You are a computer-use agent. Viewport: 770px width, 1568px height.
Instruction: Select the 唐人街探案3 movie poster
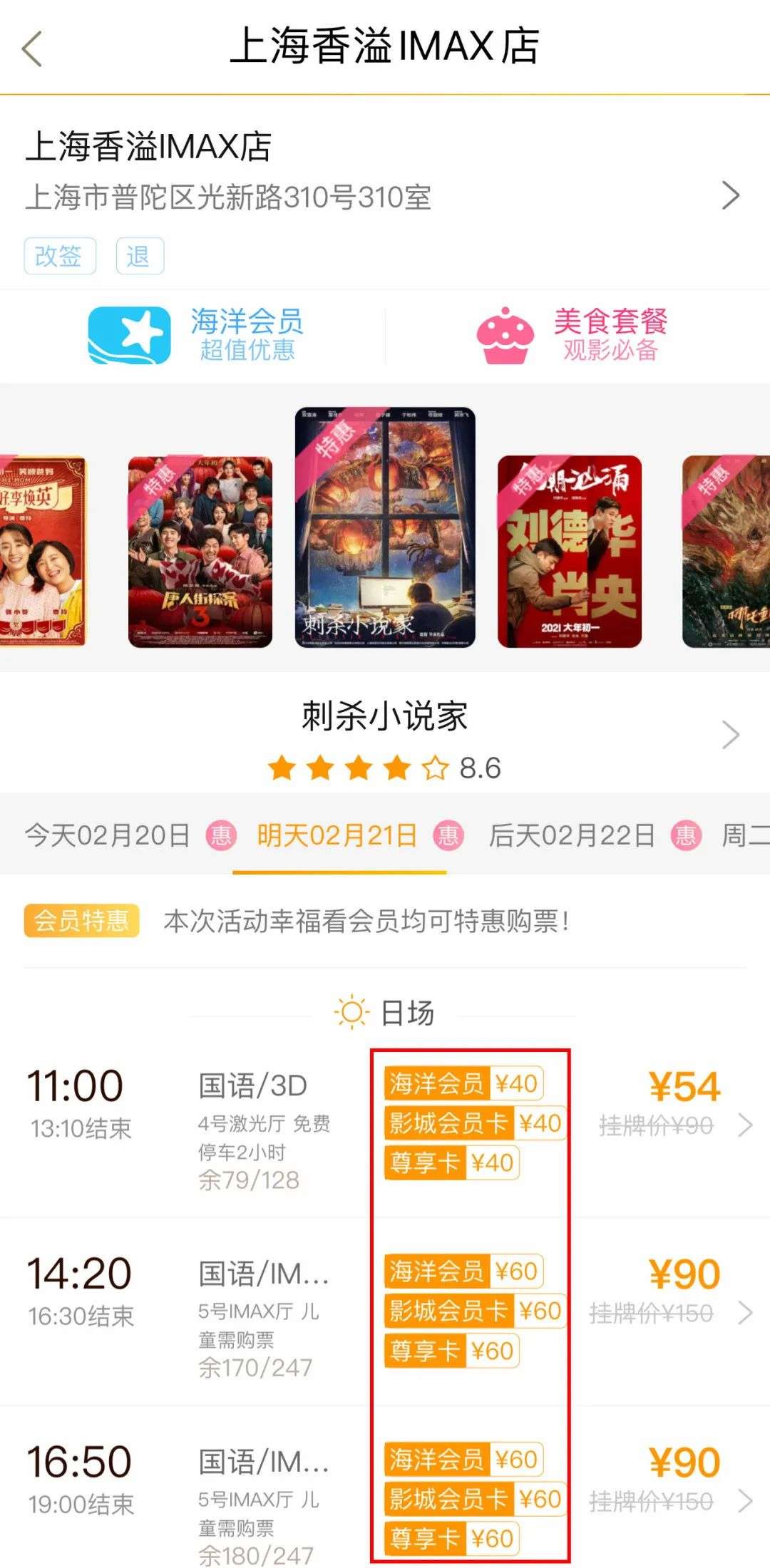tap(200, 552)
